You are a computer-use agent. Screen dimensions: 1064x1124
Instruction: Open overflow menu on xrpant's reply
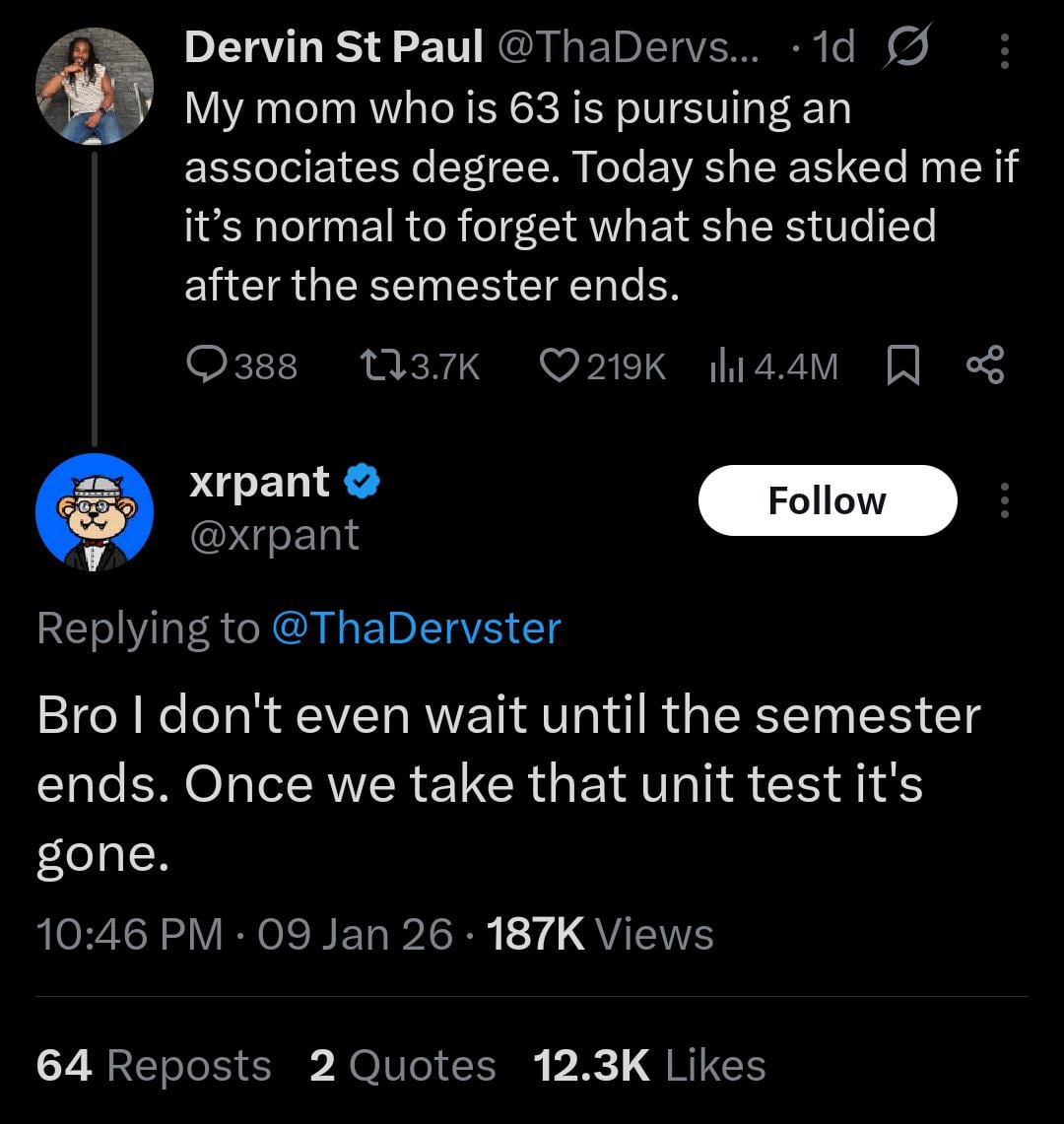1004,500
